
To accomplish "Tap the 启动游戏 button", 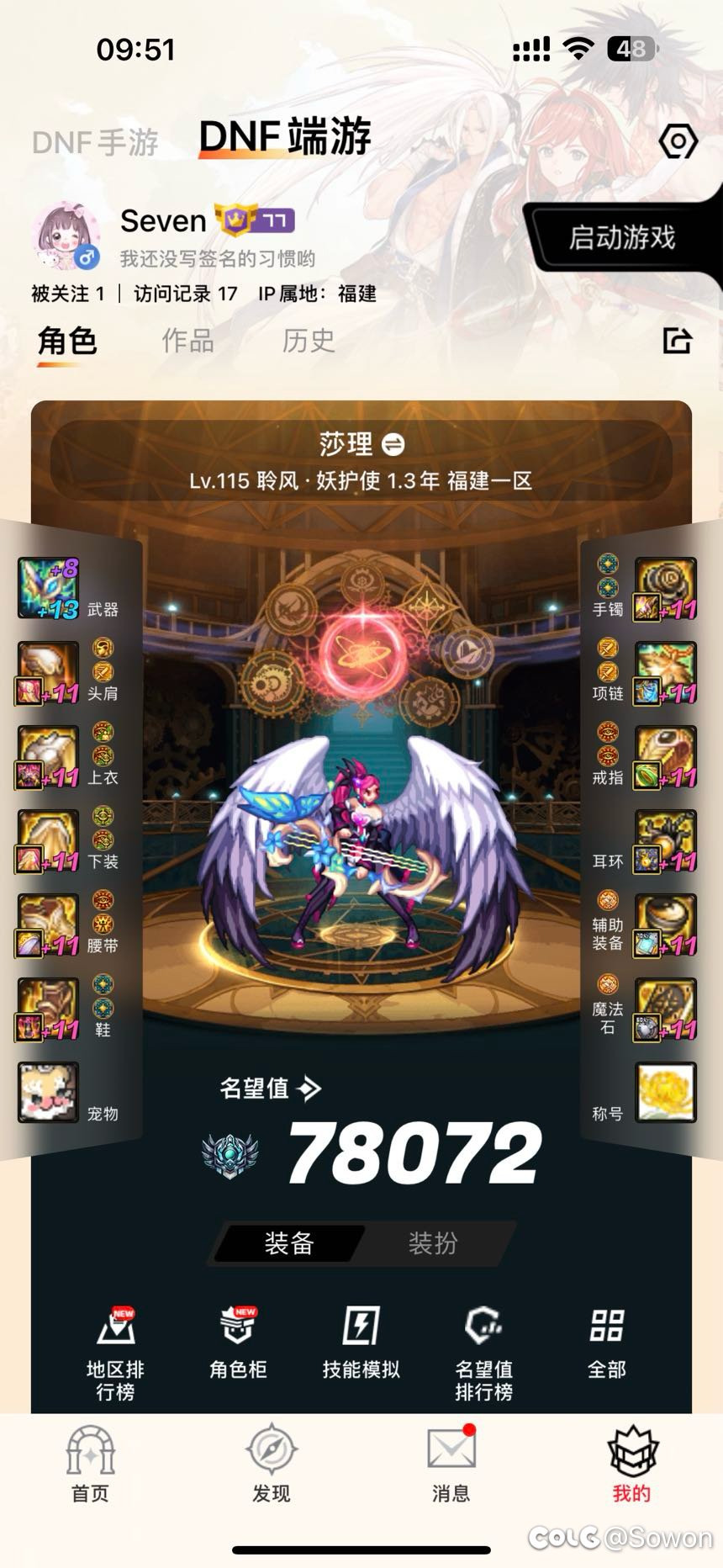I will point(622,238).
